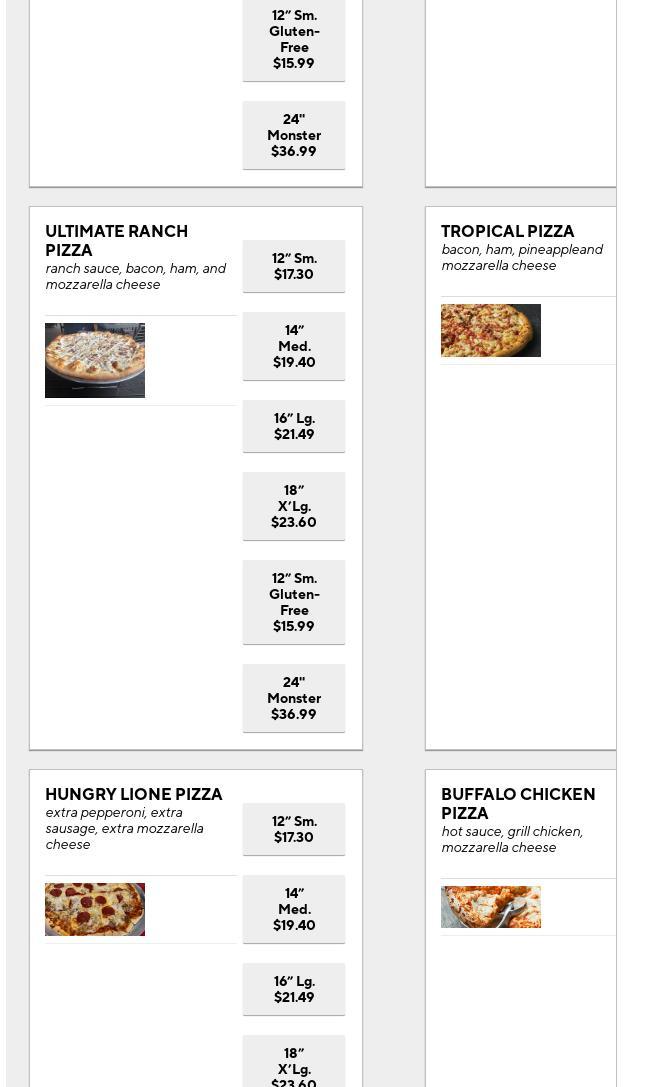View the Buffalo Chicken Pizza photo
Image resolution: width=650 pixels, height=1087 pixels.
(x=491, y=907)
